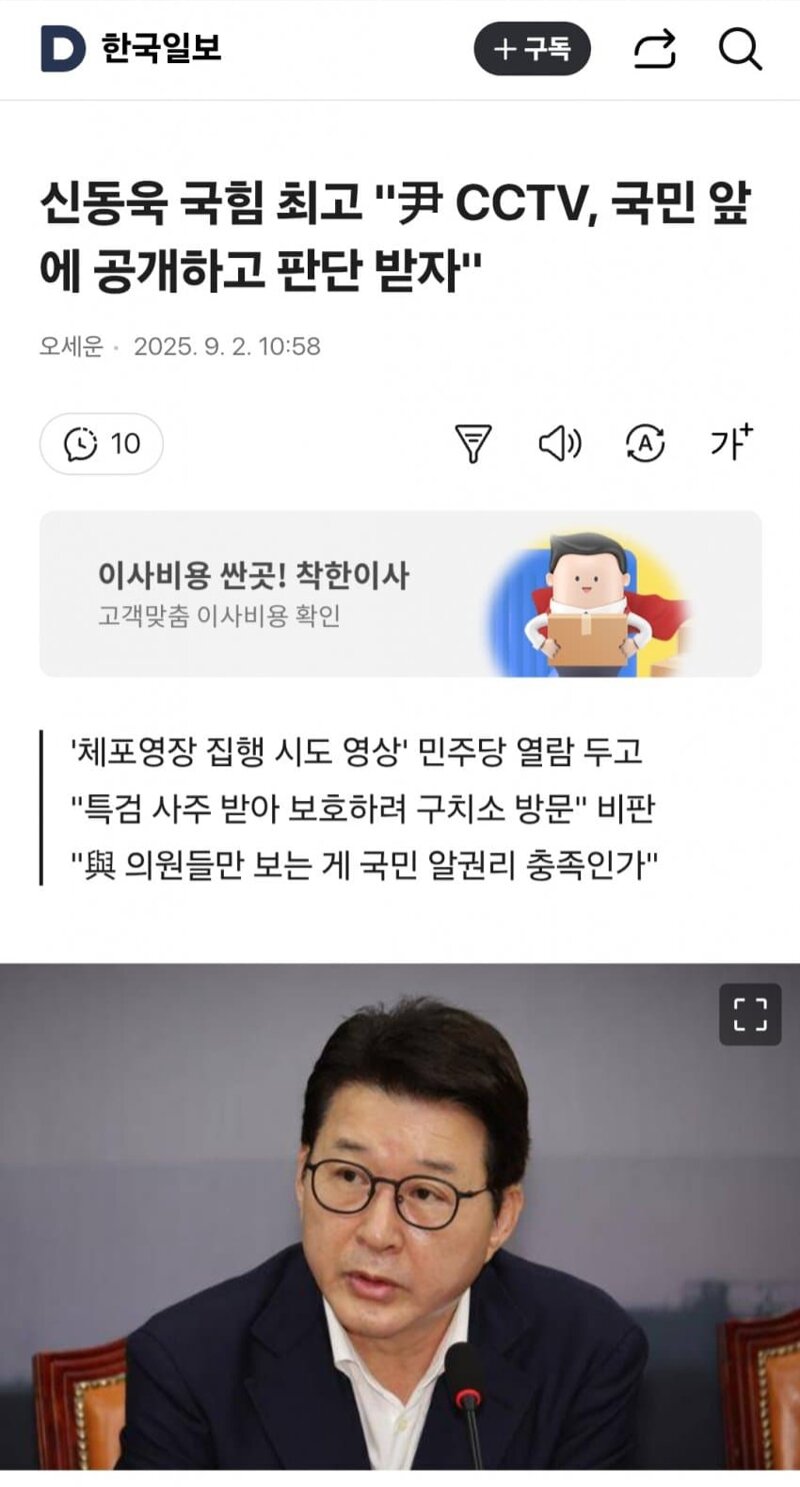Open the summary funnel icon
The image size is (800, 1487).
(x=473, y=443)
